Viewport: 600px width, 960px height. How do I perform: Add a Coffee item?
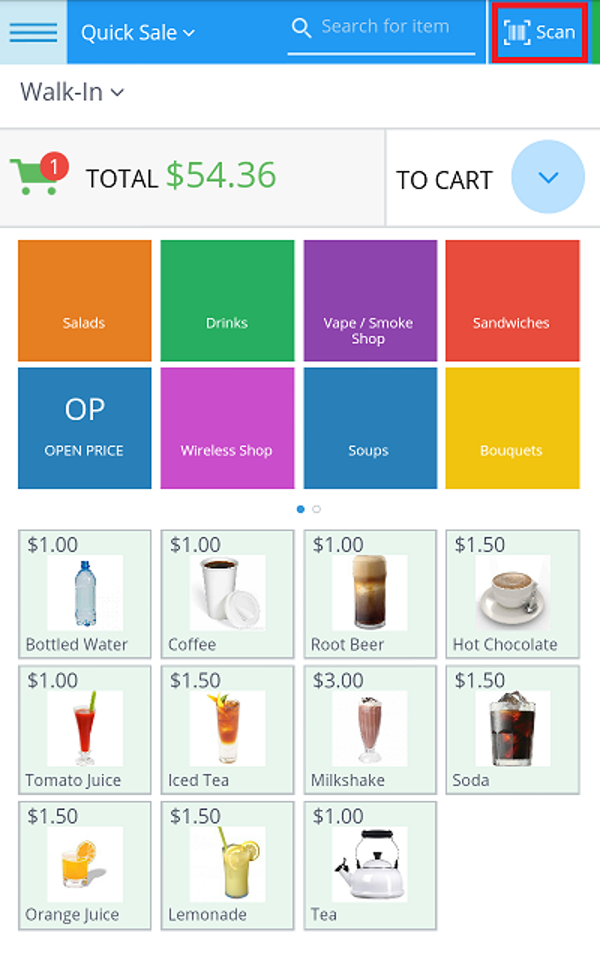[x=227, y=594]
